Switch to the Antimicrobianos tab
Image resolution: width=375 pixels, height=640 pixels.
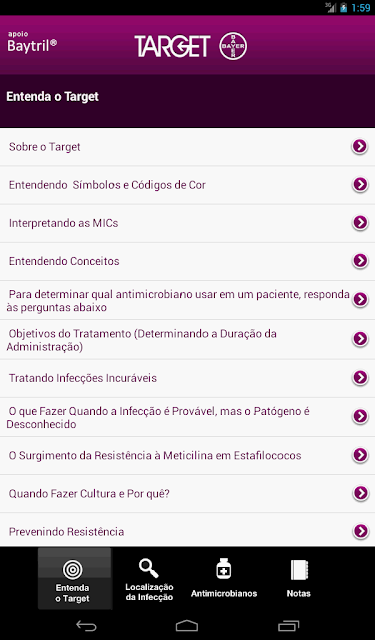[224, 578]
